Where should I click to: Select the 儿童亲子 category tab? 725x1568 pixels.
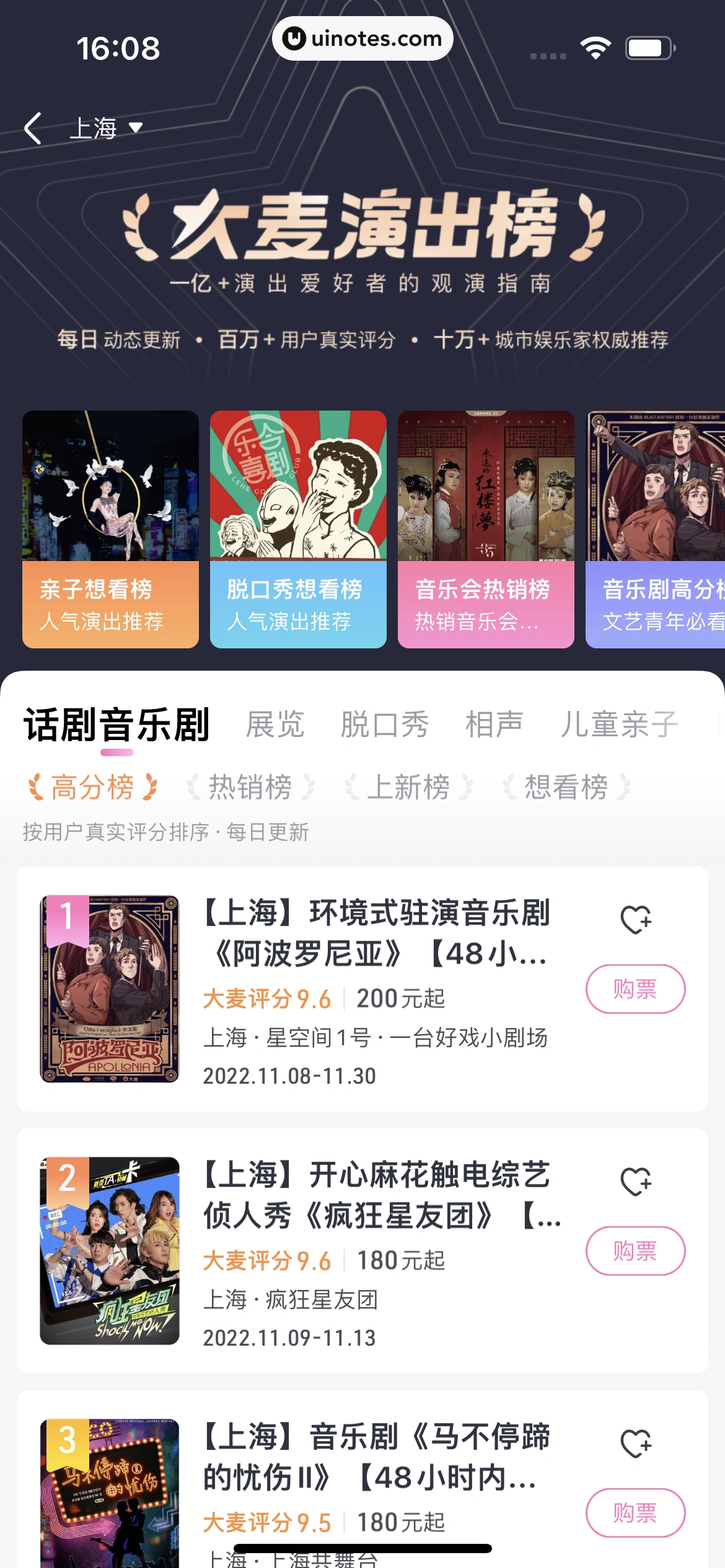point(619,725)
